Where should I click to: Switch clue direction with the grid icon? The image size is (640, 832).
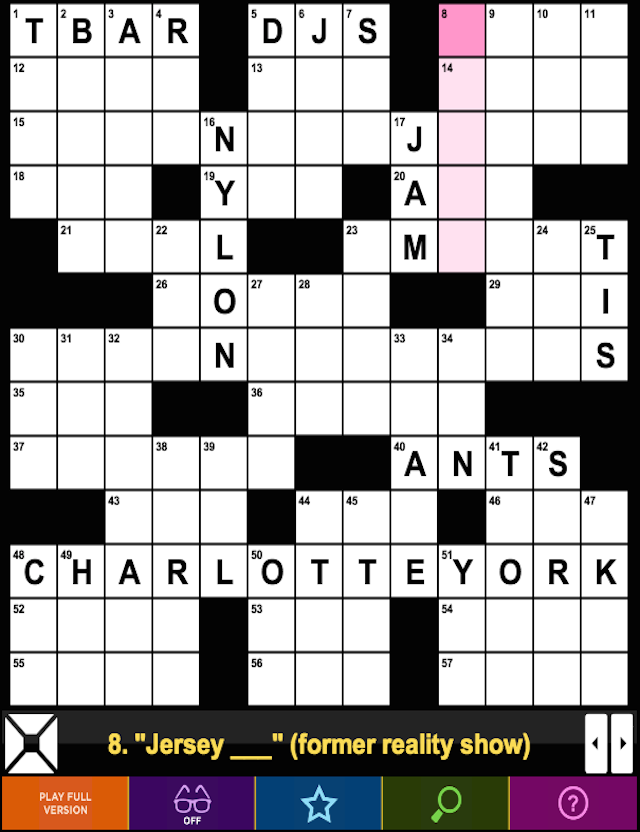pos(31,744)
